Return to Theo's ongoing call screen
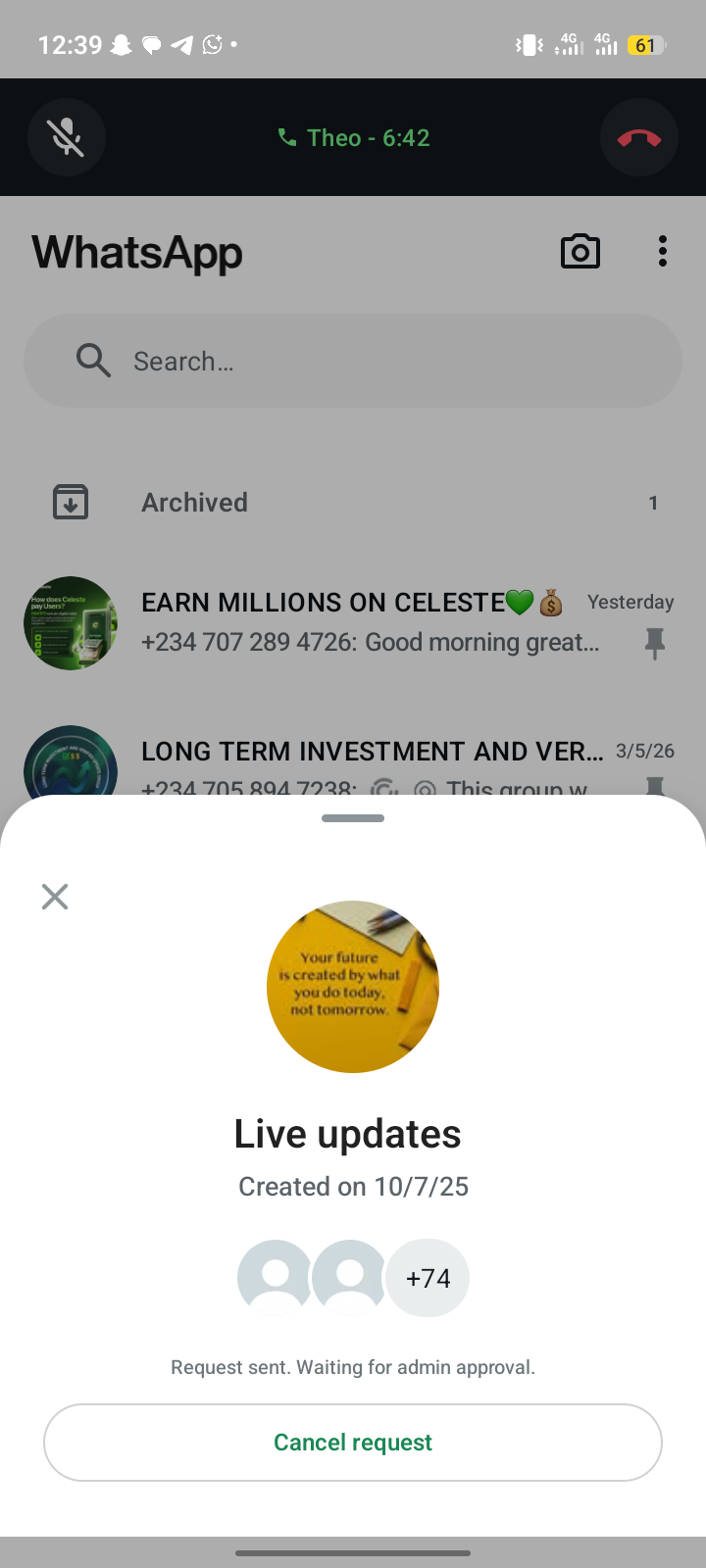The width and height of the screenshot is (706, 1568). (355, 138)
